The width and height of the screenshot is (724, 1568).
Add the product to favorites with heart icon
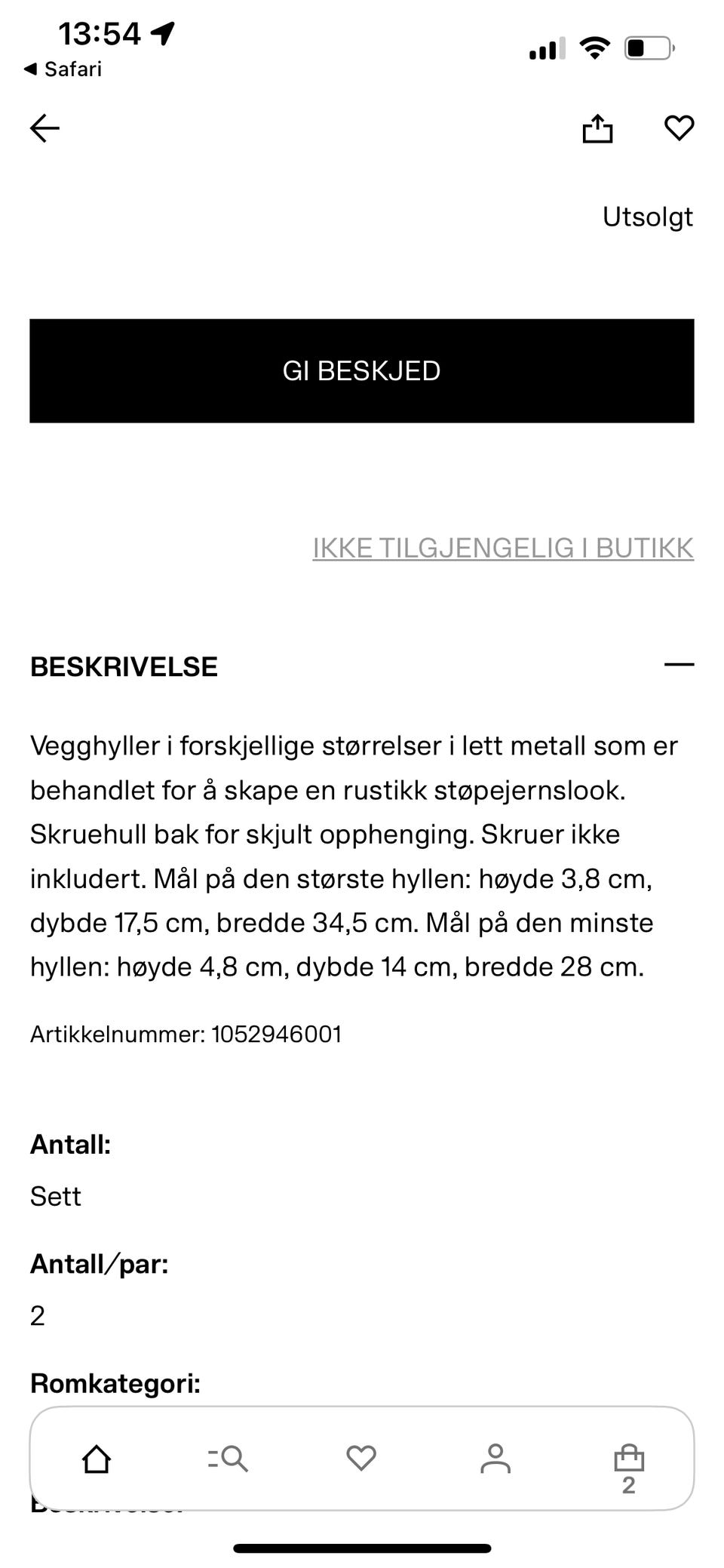[x=678, y=128]
